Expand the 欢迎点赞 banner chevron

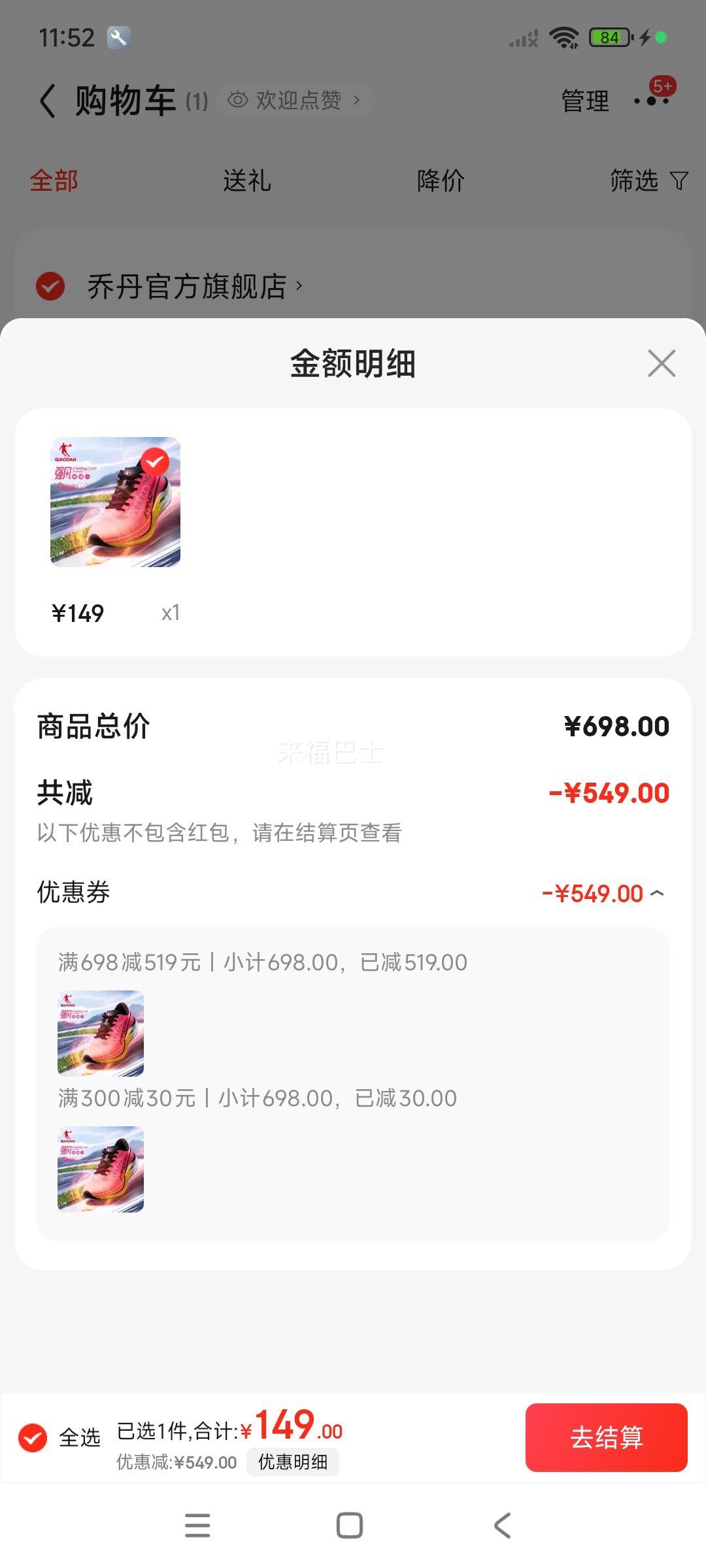coord(356,99)
